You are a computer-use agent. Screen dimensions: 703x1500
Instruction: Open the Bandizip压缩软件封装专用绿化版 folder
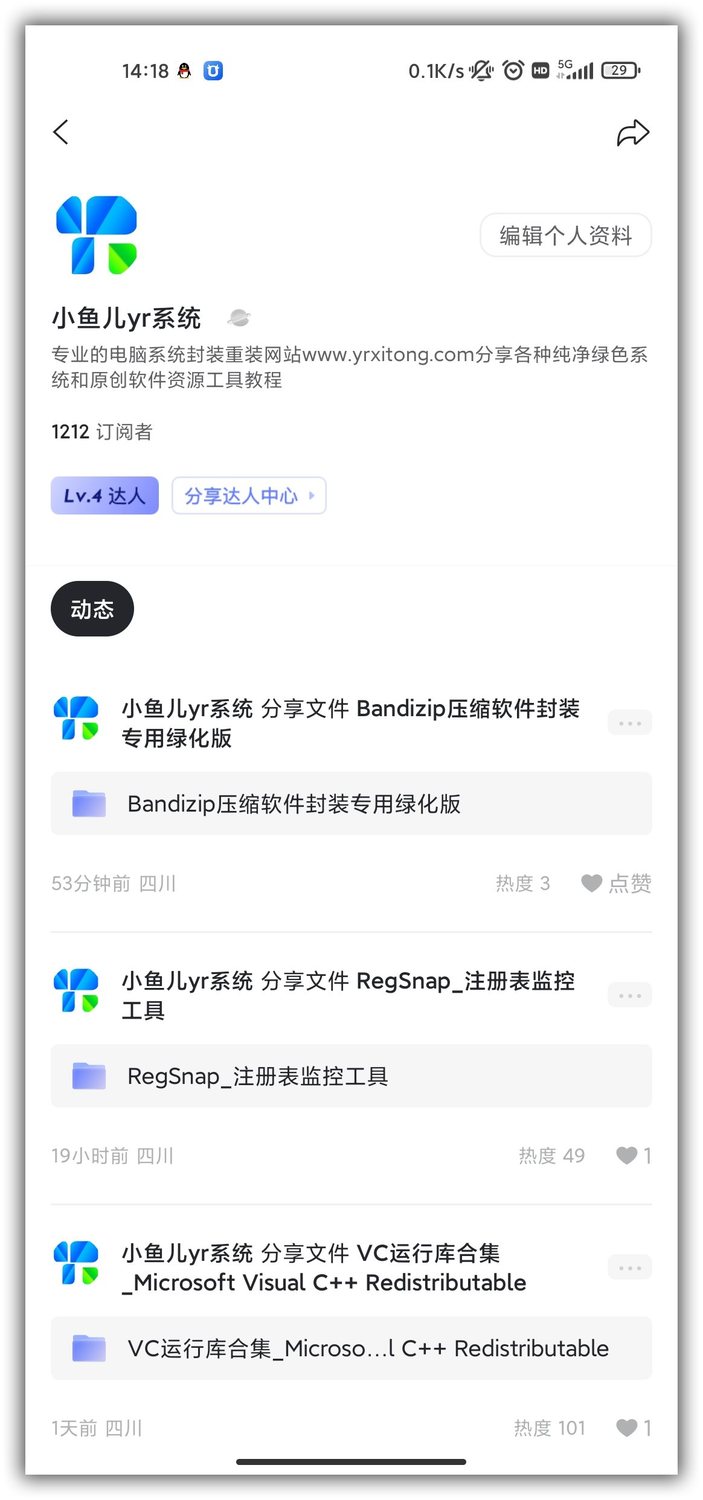(351, 803)
